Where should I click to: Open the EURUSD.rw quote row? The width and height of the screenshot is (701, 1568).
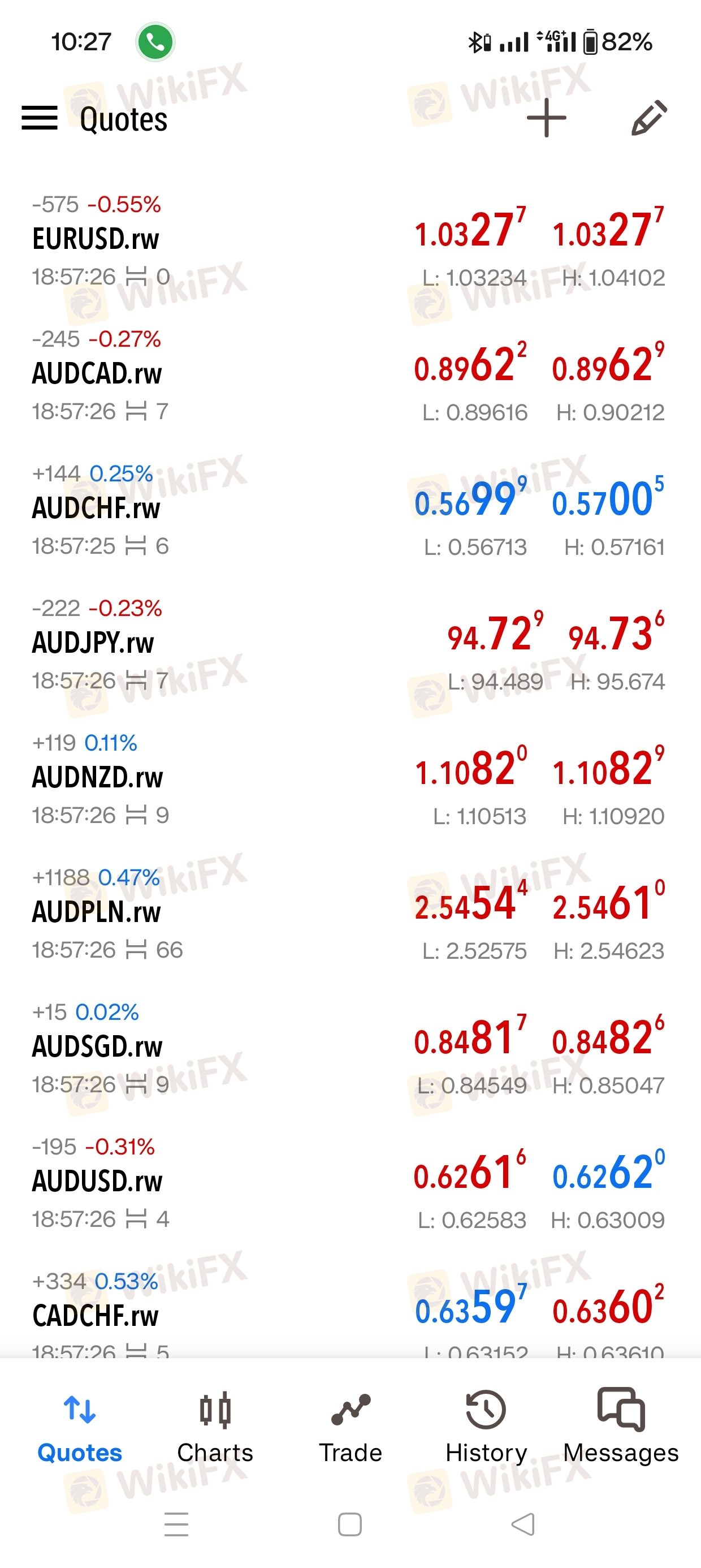point(350,241)
